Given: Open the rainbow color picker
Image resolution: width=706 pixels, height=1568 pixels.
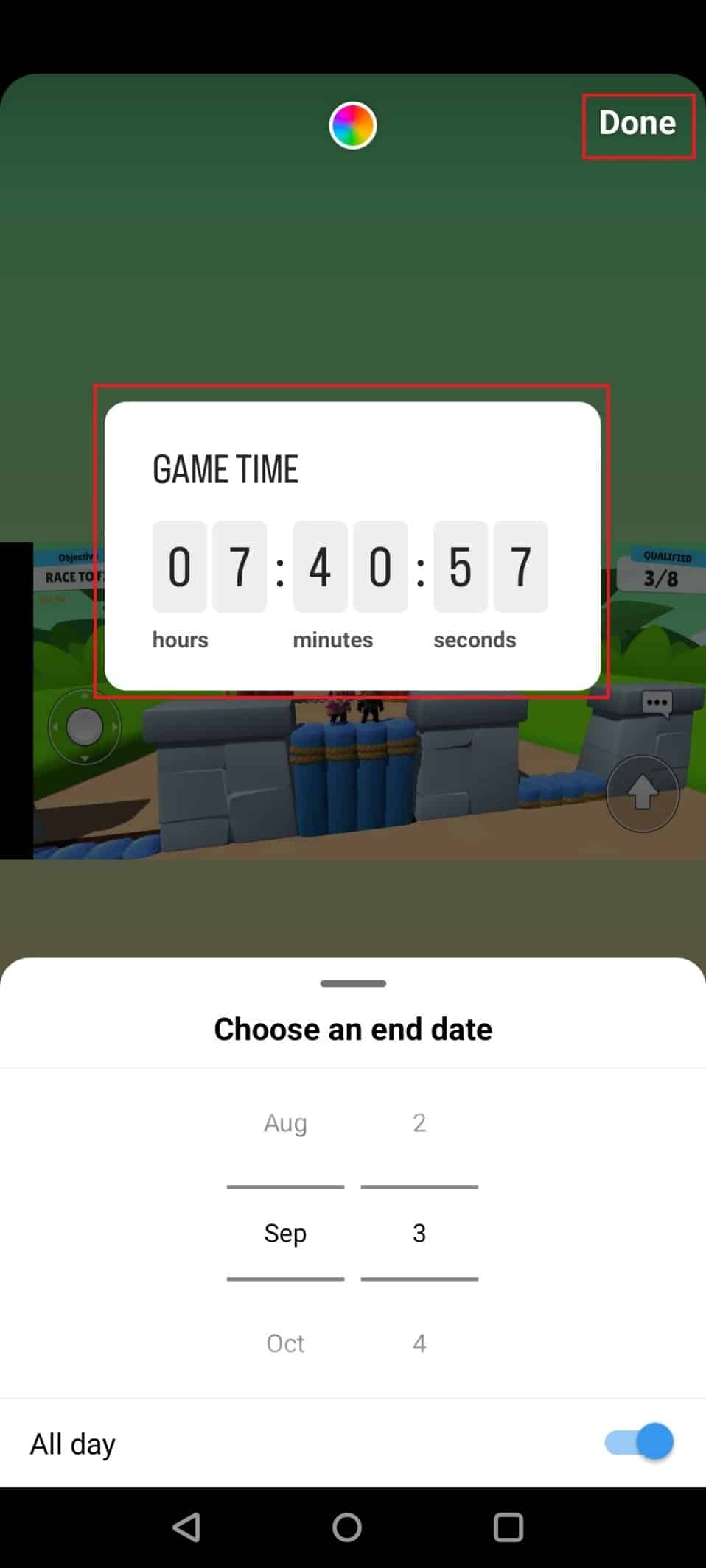Looking at the screenshot, I should (x=352, y=125).
